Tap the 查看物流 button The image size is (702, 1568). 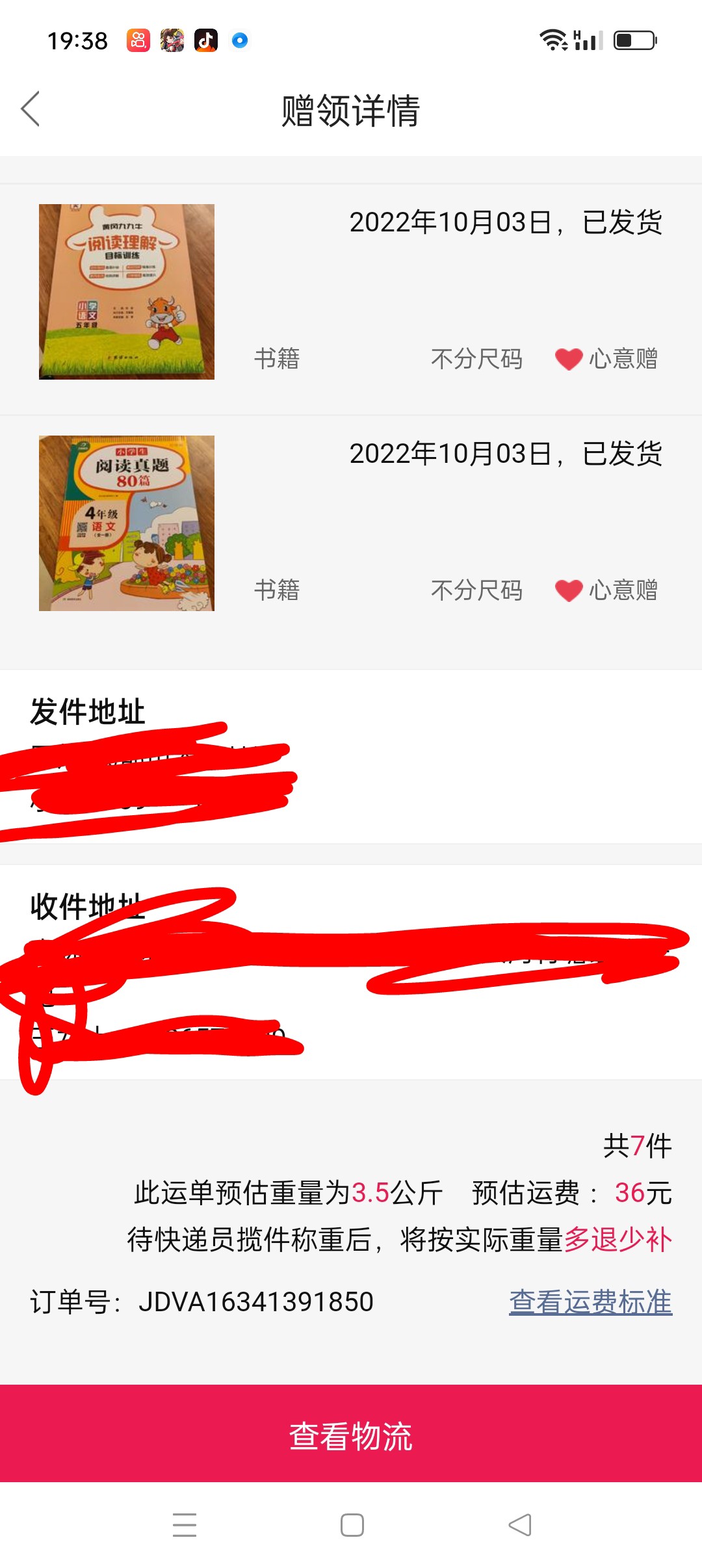point(351,1435)
